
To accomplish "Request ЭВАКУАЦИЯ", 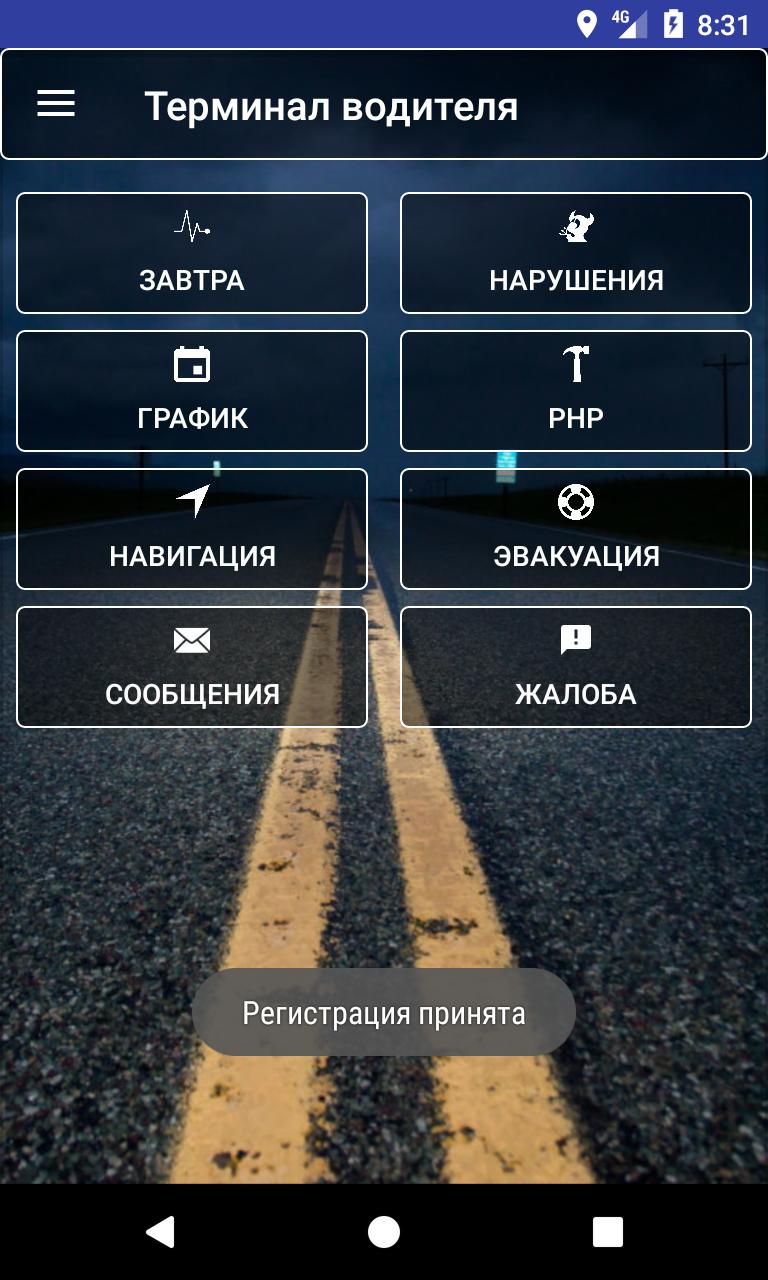I will pos(576,529).
